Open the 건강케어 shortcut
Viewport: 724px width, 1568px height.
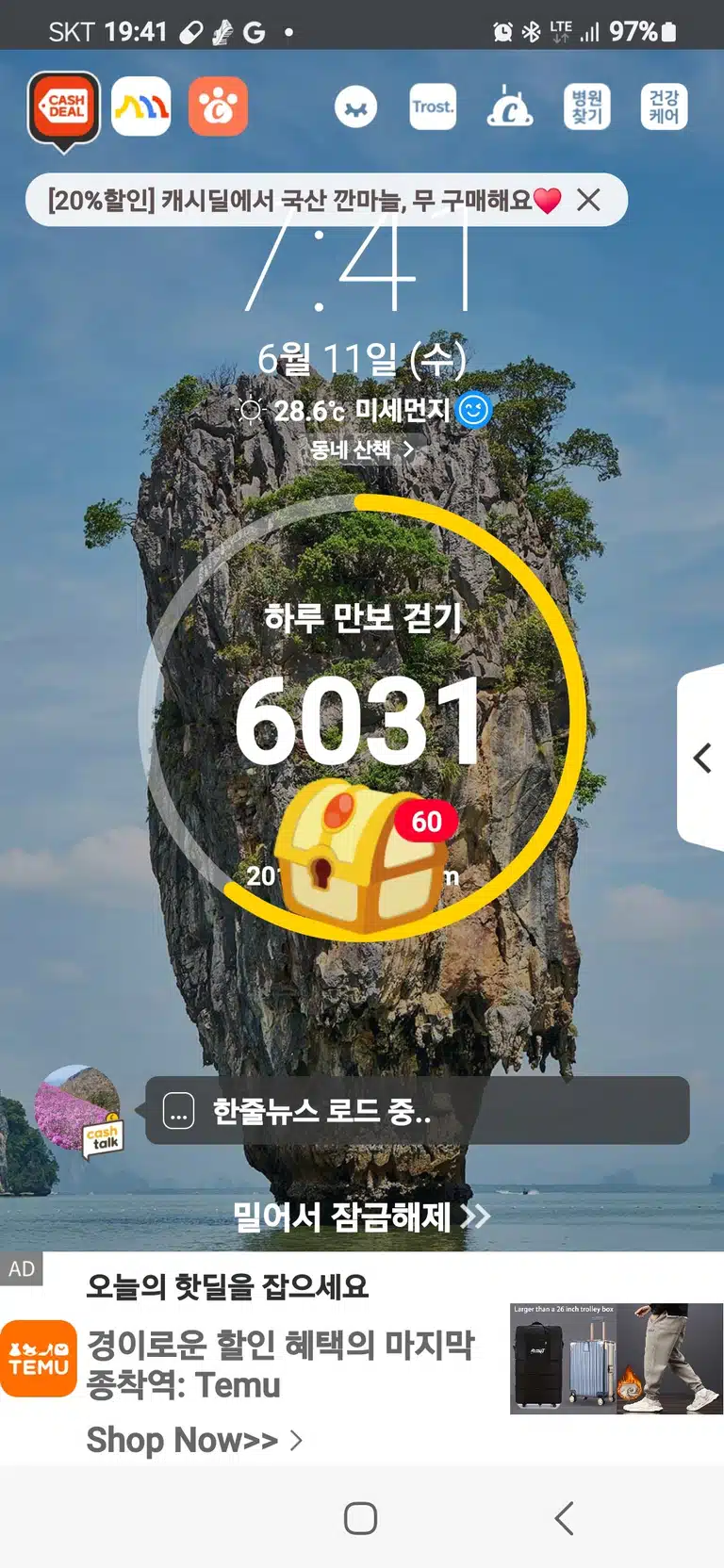coord(664,106)
